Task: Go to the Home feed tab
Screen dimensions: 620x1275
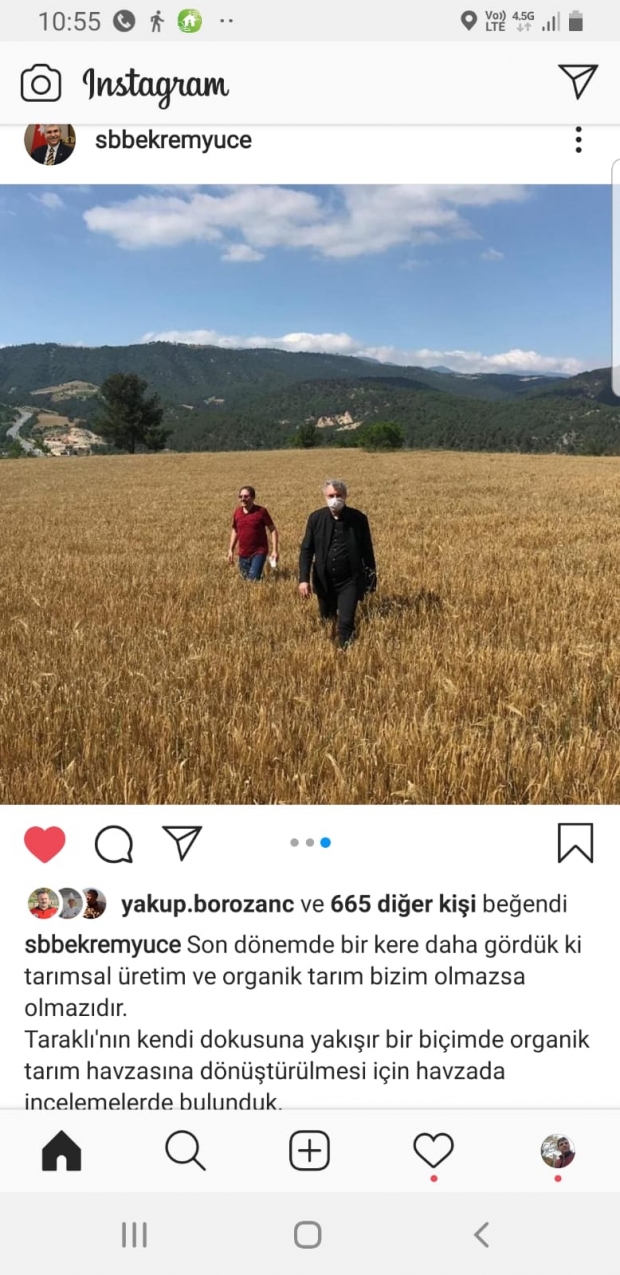Action: 61,1152
